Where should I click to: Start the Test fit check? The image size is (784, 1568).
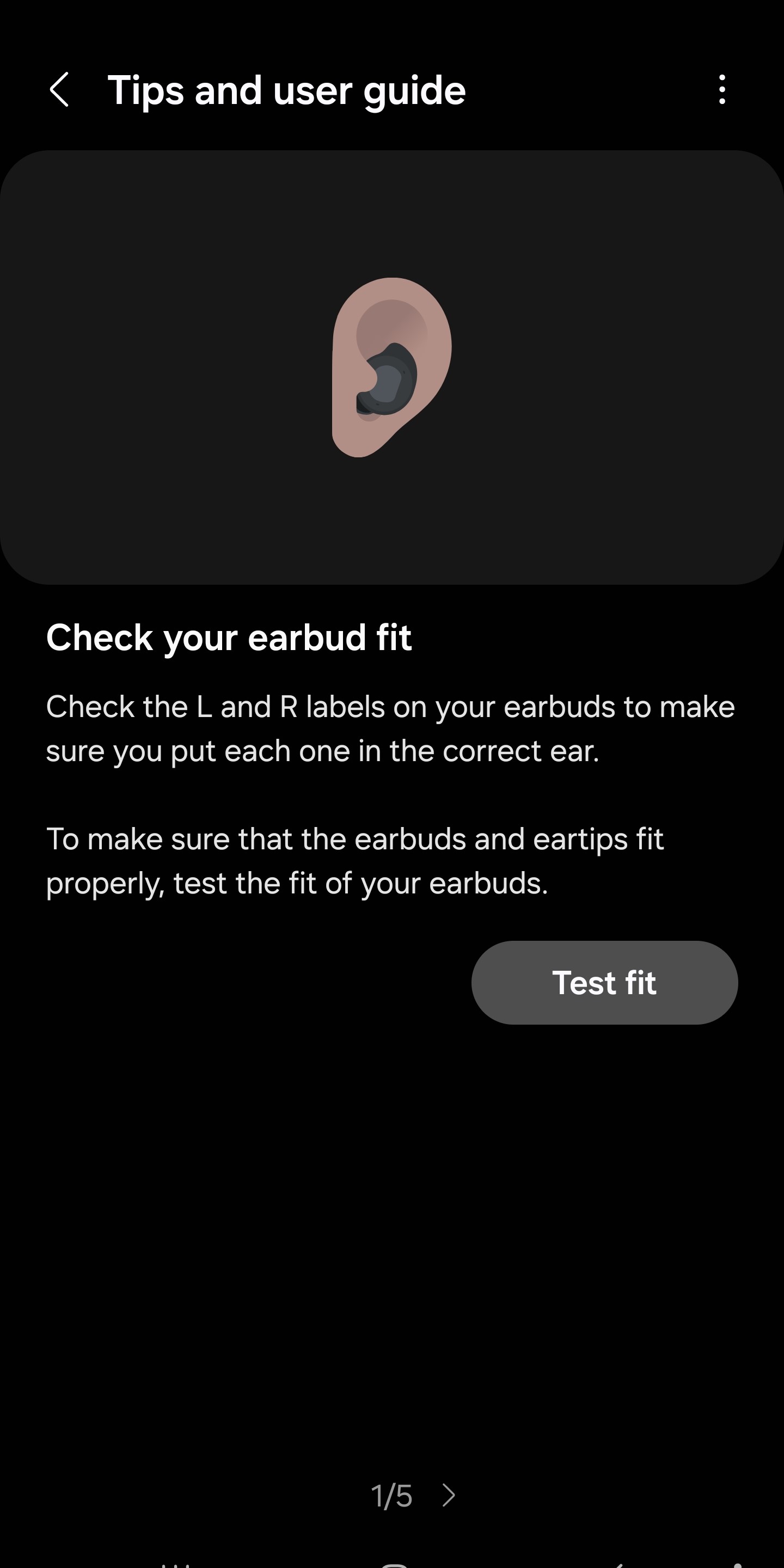[x=604, y=982]
